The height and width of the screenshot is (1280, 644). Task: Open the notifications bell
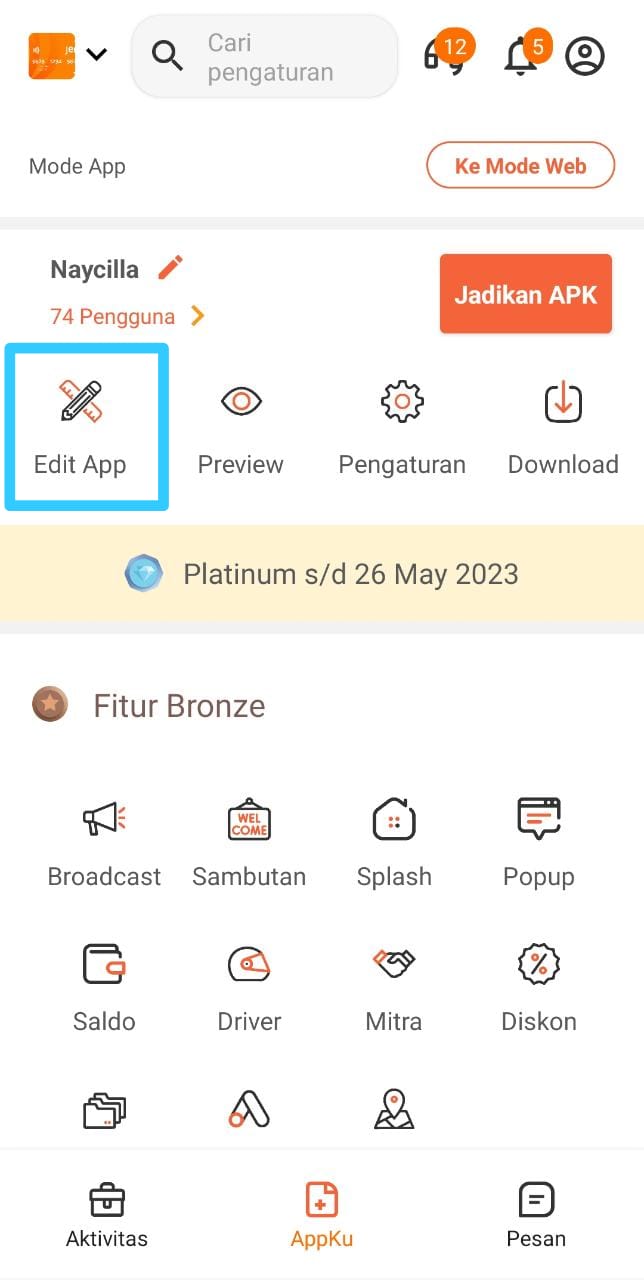[x=521, y=56]
